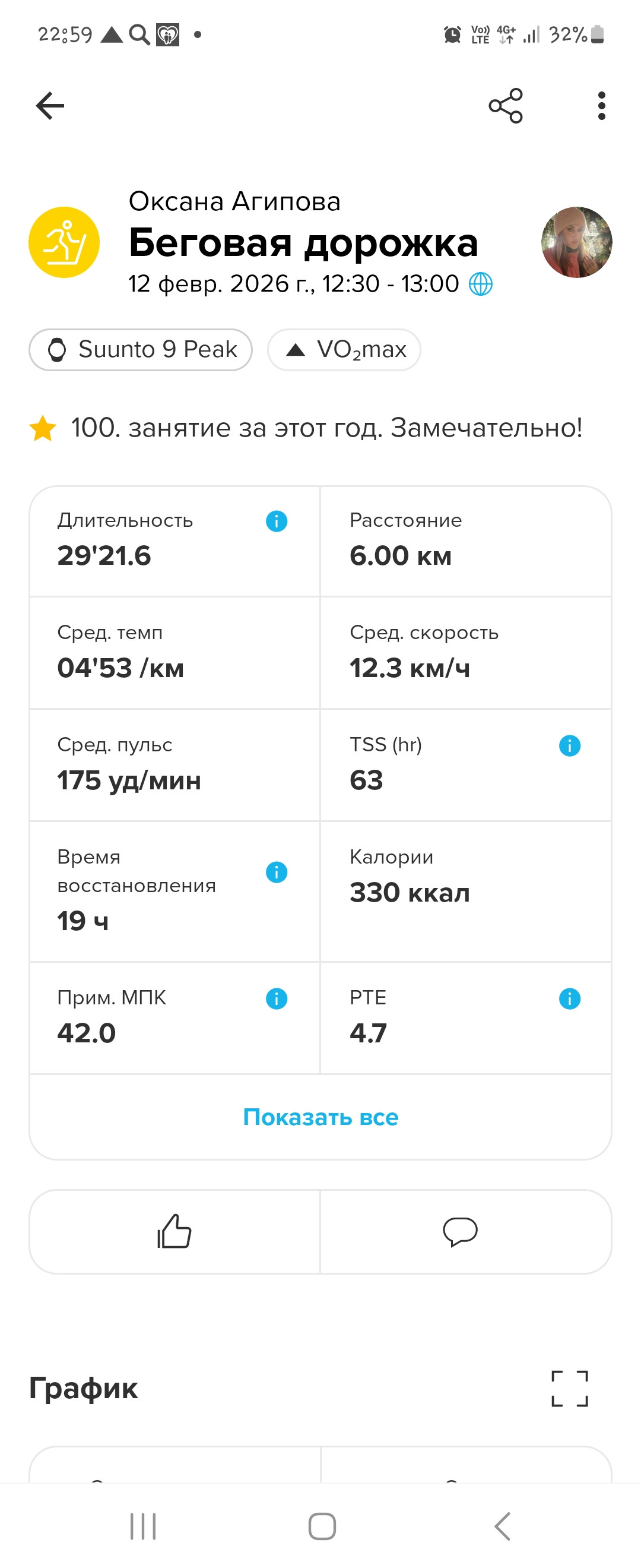Viewport: 641px width, 1568px height.
Task: Open the VO₂max chip
Action: (x=344, y=349)
